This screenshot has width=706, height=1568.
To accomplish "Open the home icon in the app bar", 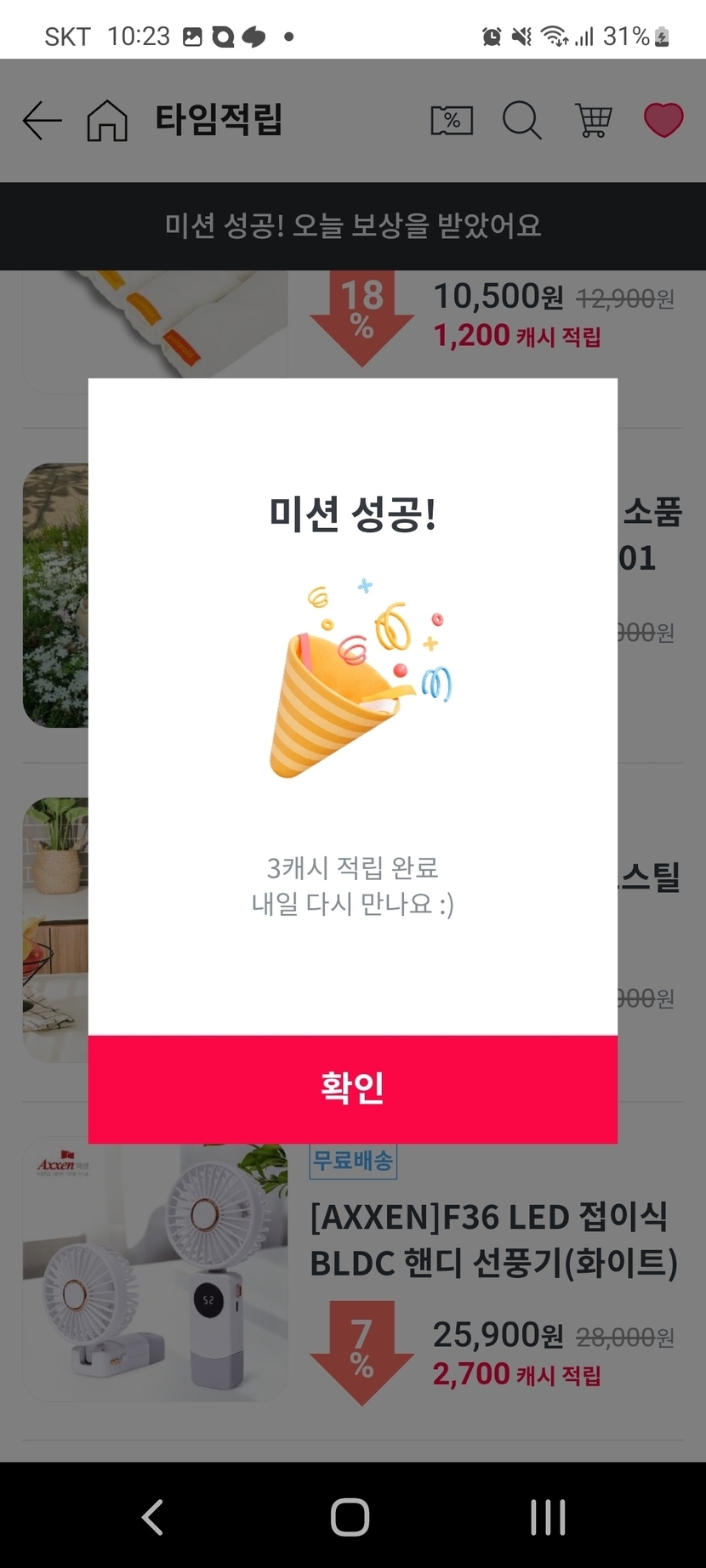I will click(x=107, y=120).
